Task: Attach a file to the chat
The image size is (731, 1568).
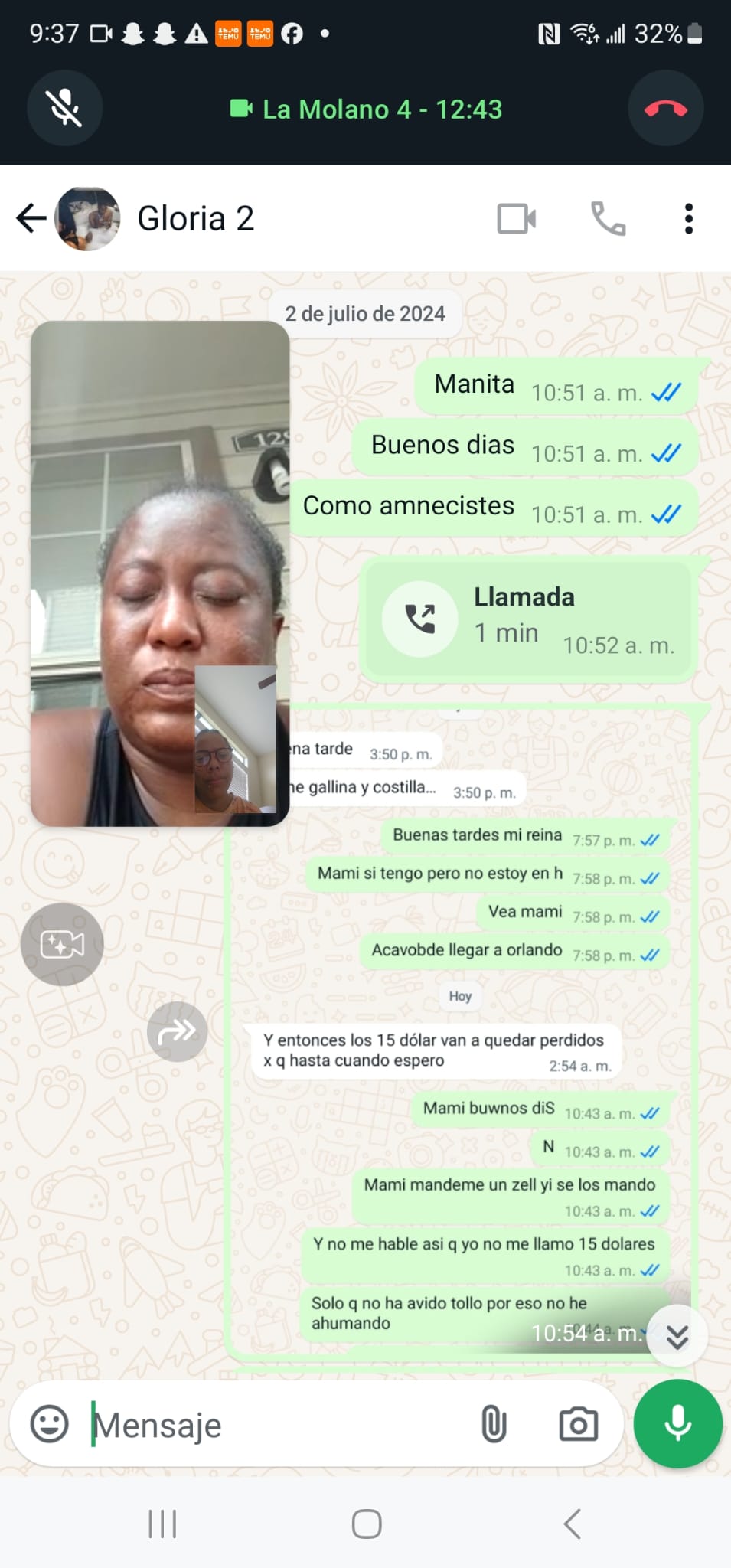Action: coord(494,1425)
